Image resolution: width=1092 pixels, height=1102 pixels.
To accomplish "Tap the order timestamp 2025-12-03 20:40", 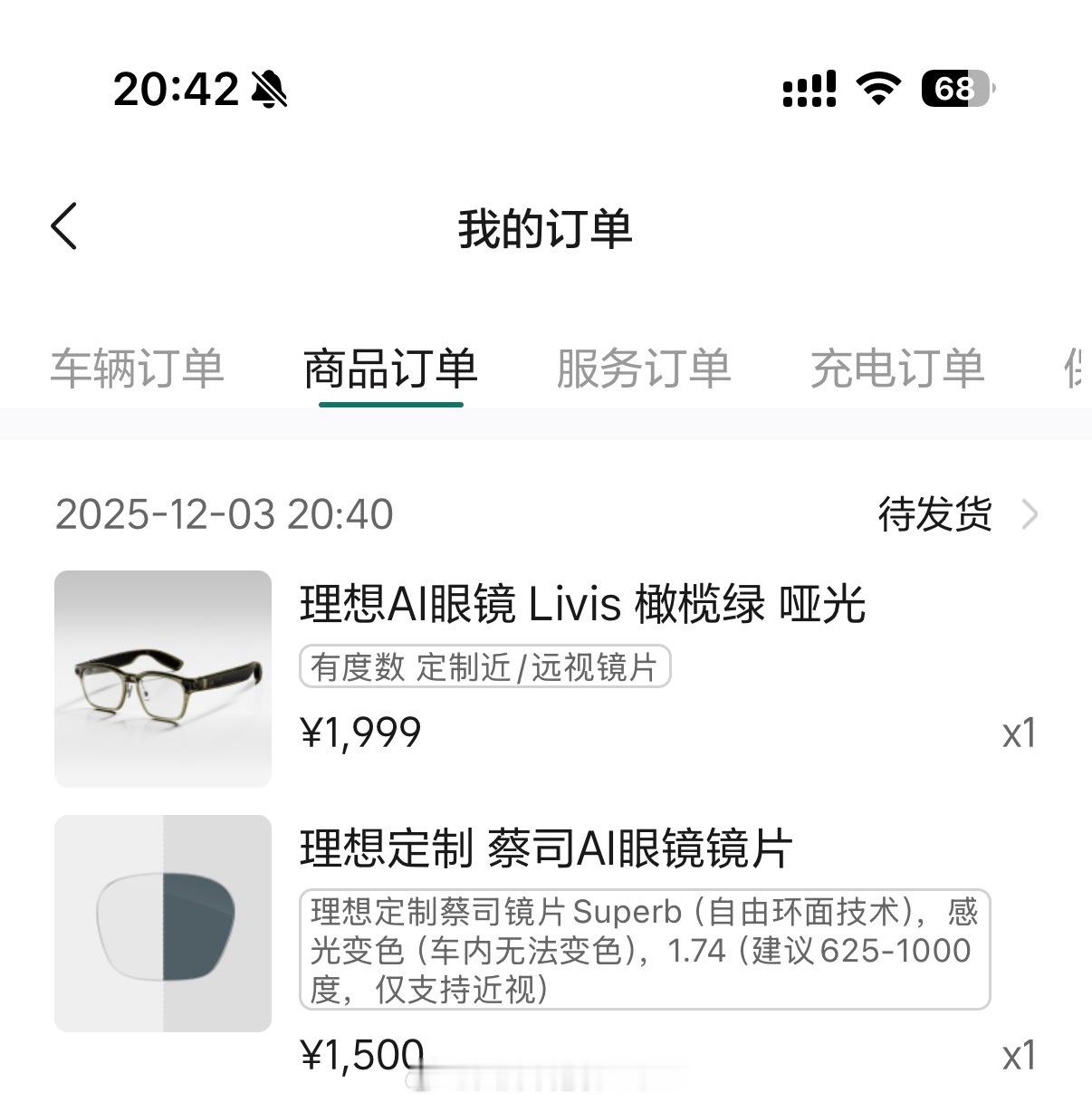I will click(224, 514).
